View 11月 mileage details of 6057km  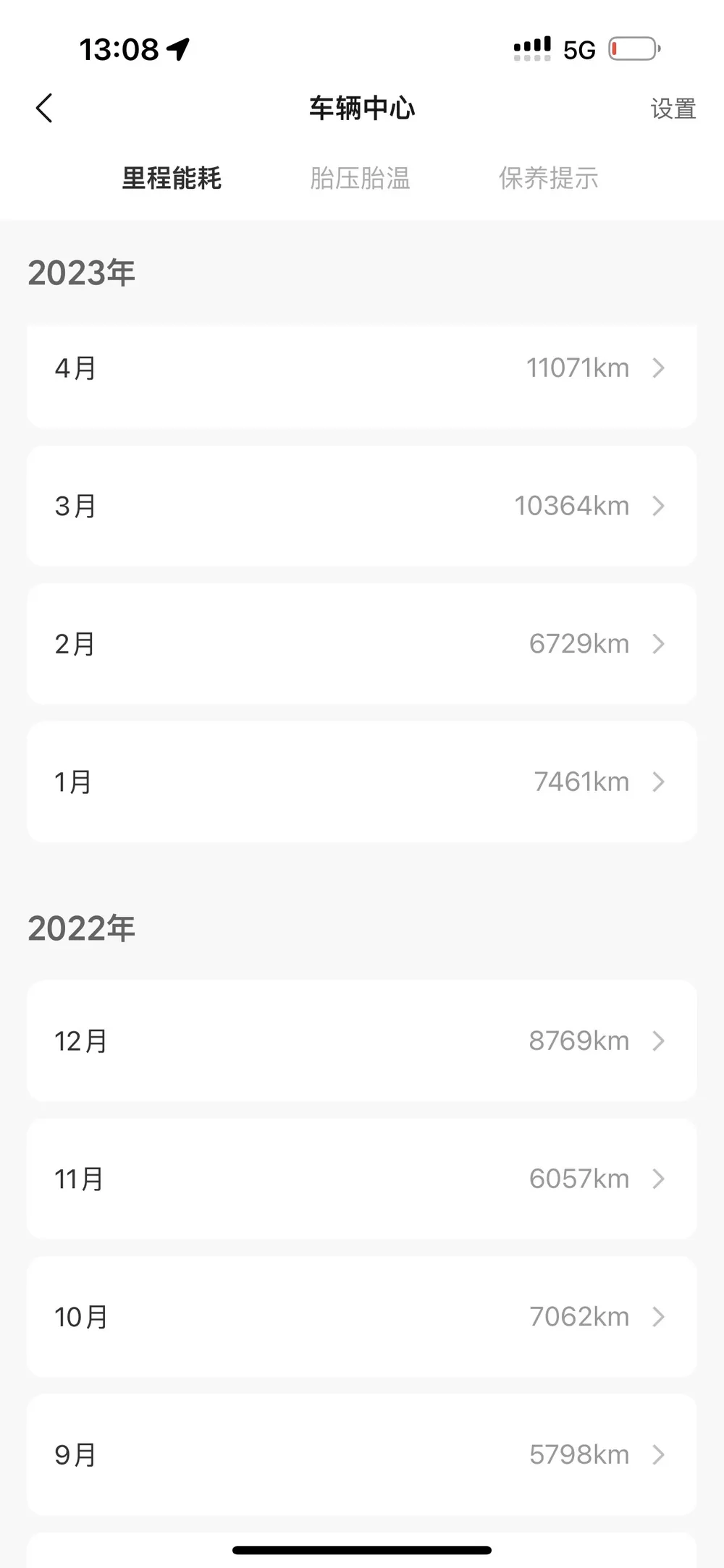(x=362, y=1179)
